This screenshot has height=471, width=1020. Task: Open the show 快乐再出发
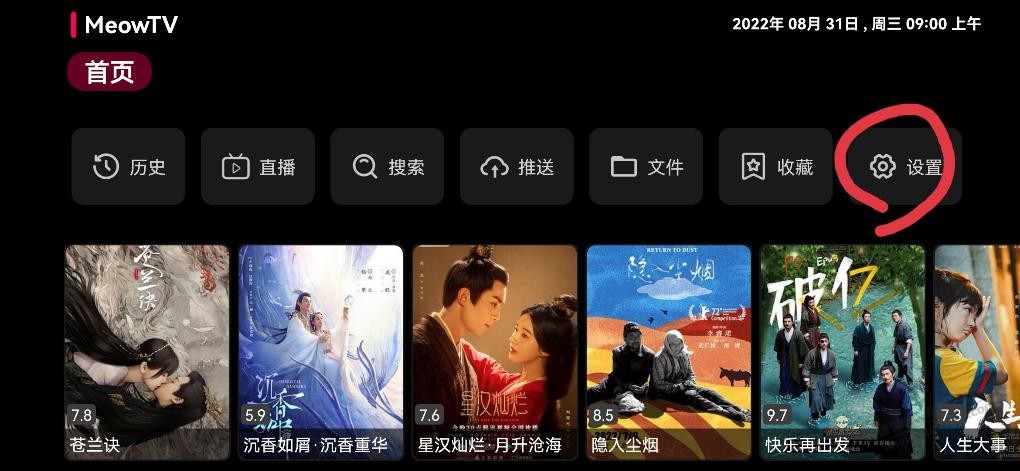point(842,350)
